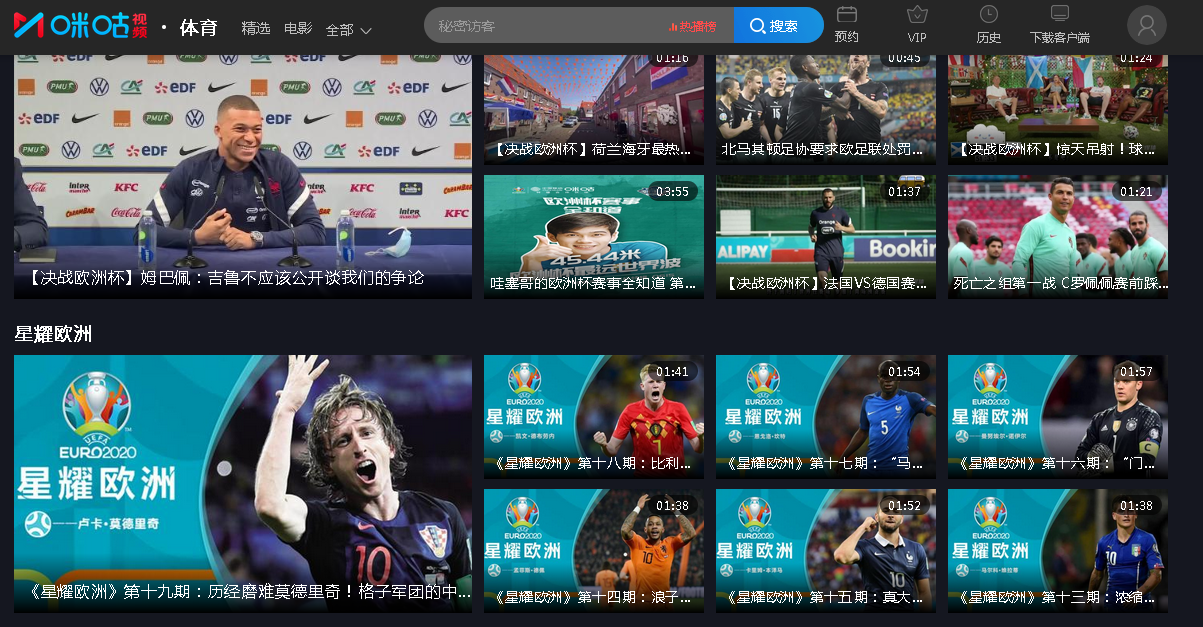Viewport: 1203px width, 627px height.
Task: Play 星耀欧洲 第十九期 莫德里奇 video
Action: click(242, 482)
